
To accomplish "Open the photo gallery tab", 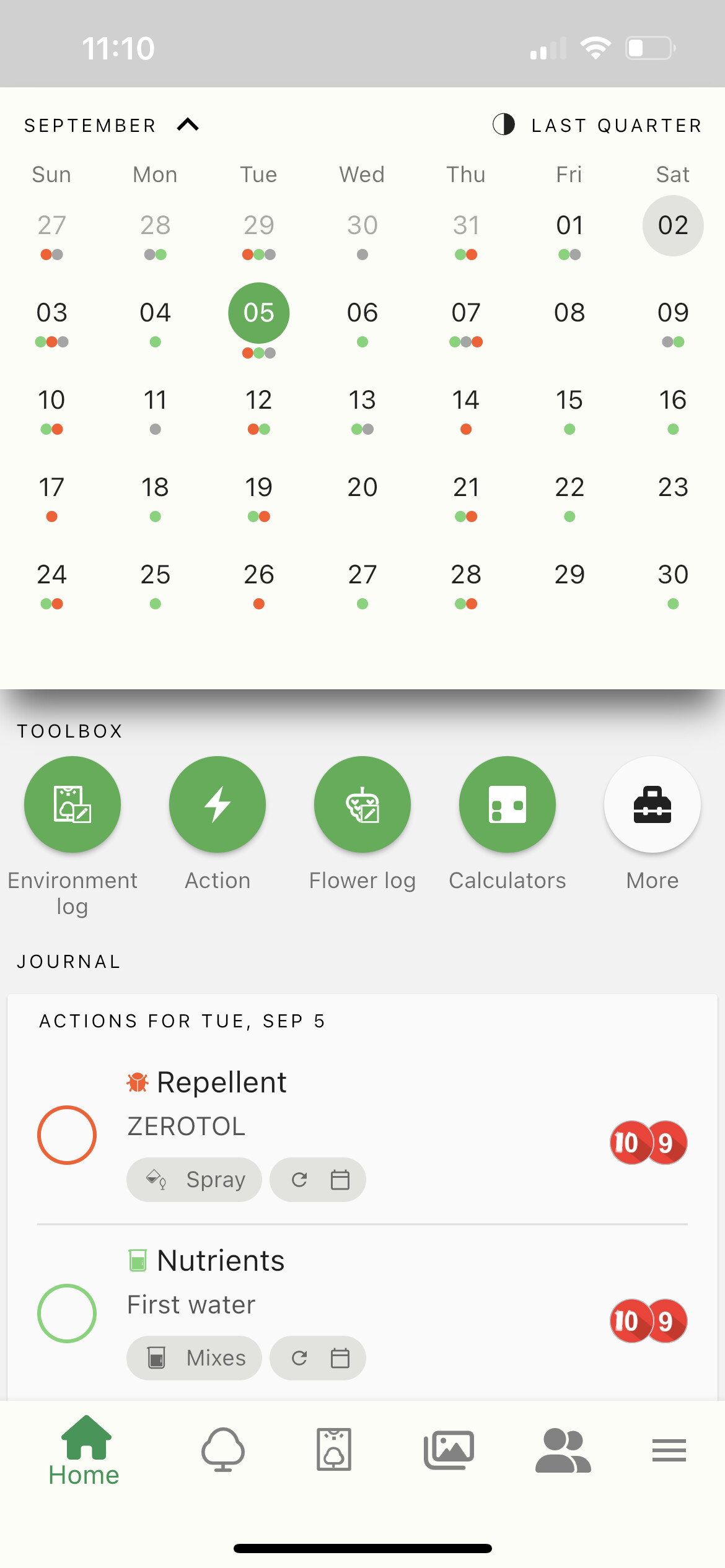I will point(449,1450).
